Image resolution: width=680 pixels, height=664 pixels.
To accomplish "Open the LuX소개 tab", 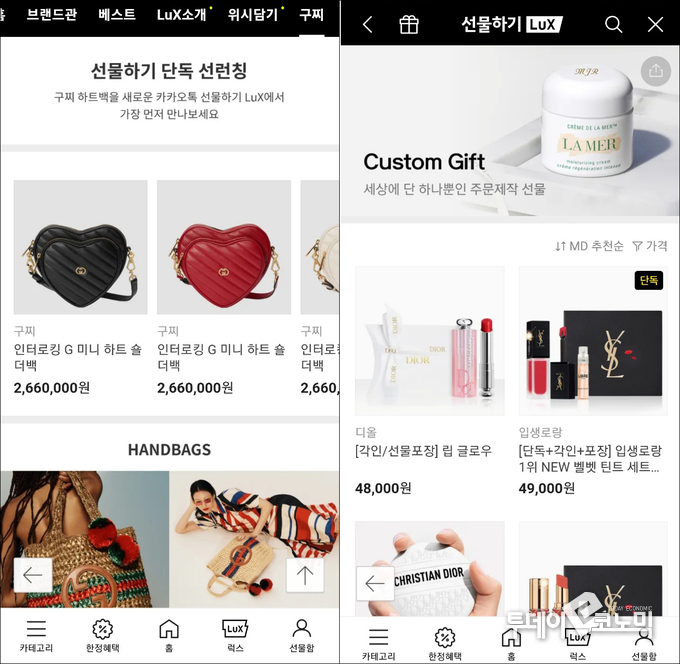I will coord(181,15).
